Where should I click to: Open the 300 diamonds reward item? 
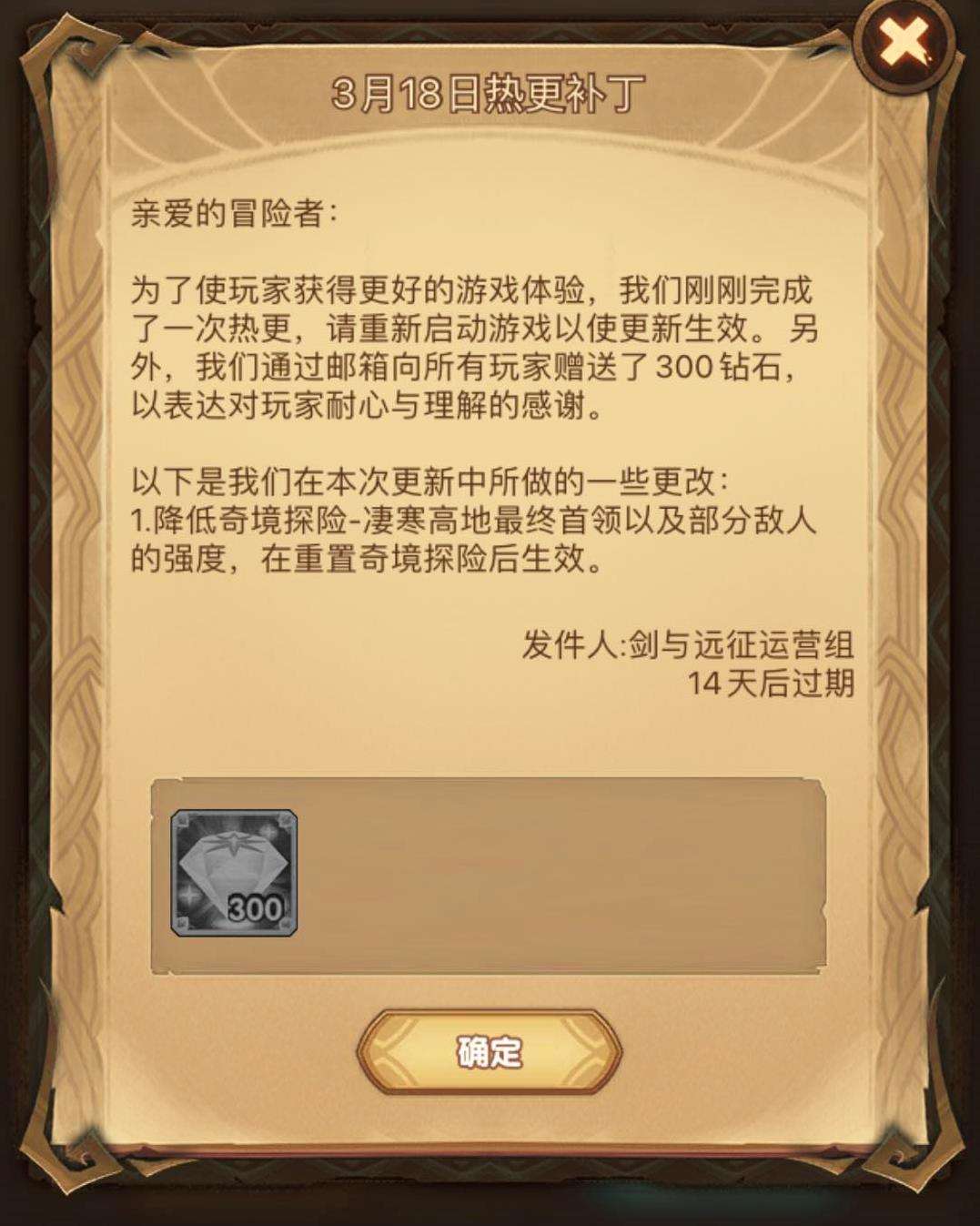[234, 873]
